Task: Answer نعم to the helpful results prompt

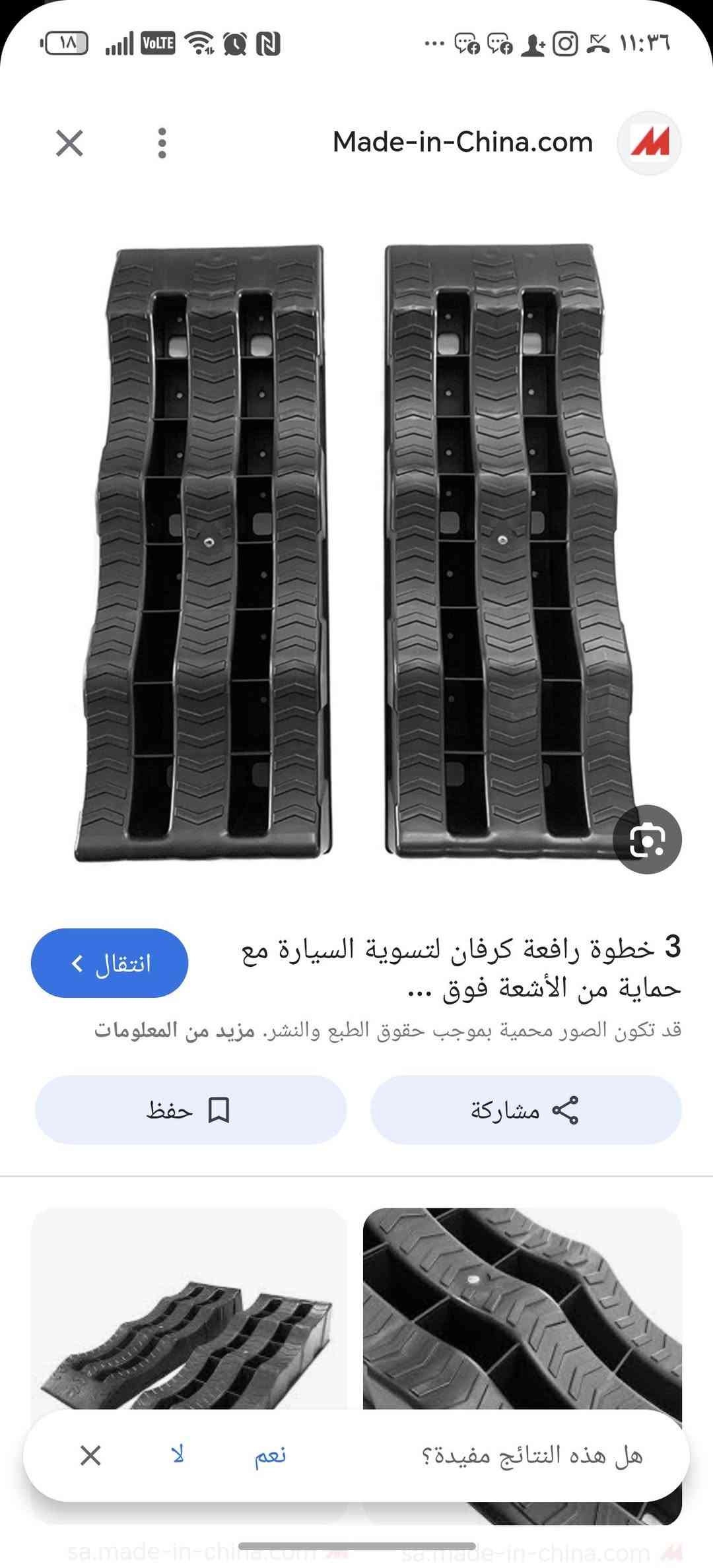Action: [x=271, y=1455]
